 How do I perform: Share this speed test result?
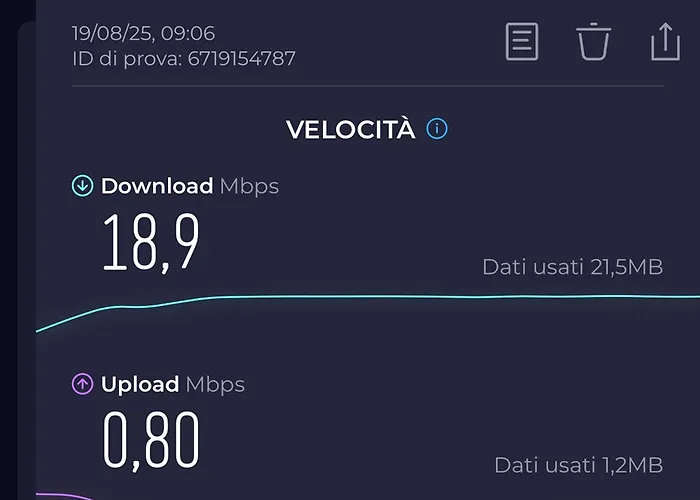[665, 41]
